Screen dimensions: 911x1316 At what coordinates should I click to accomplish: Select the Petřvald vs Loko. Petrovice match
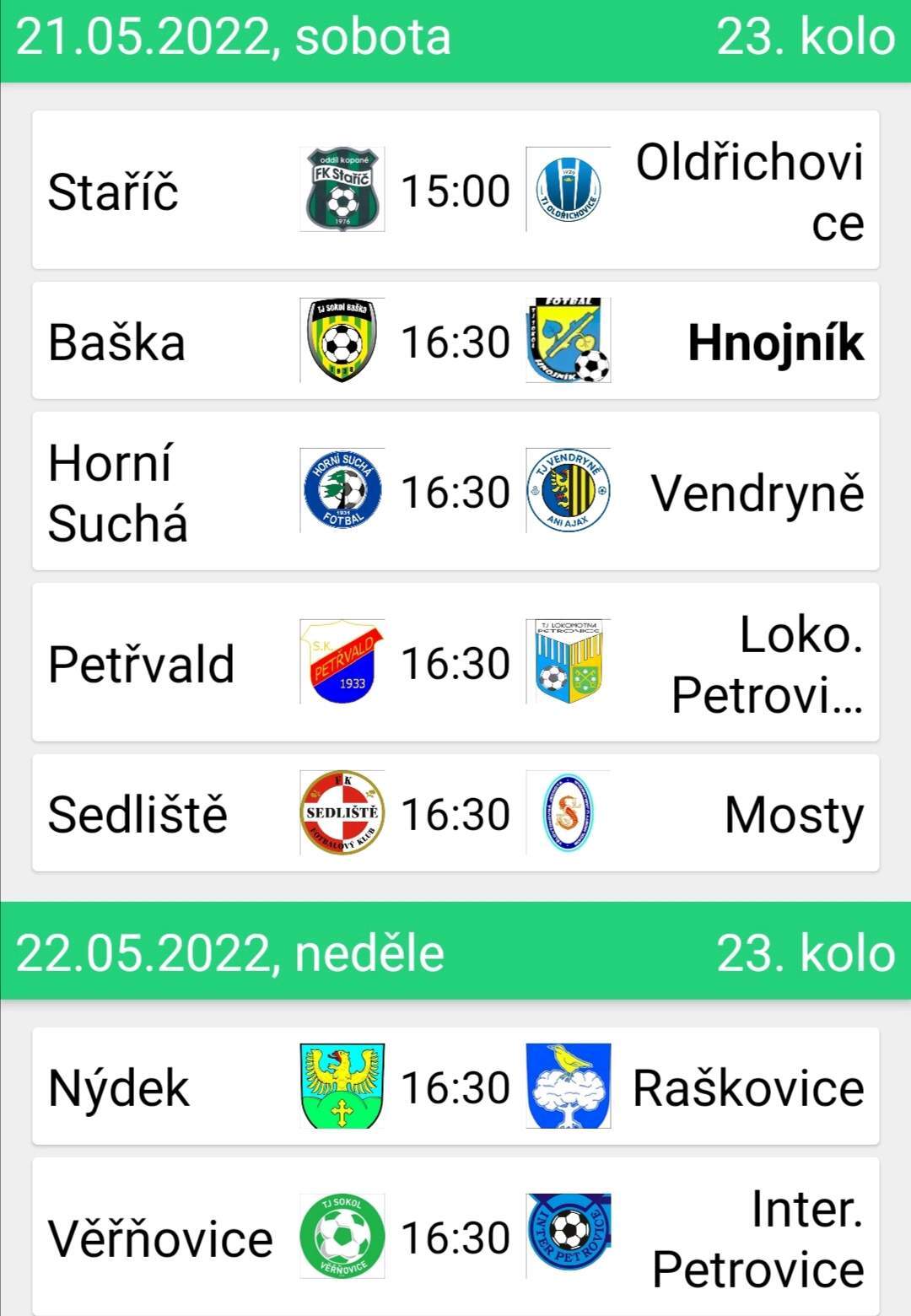[455, 663]
